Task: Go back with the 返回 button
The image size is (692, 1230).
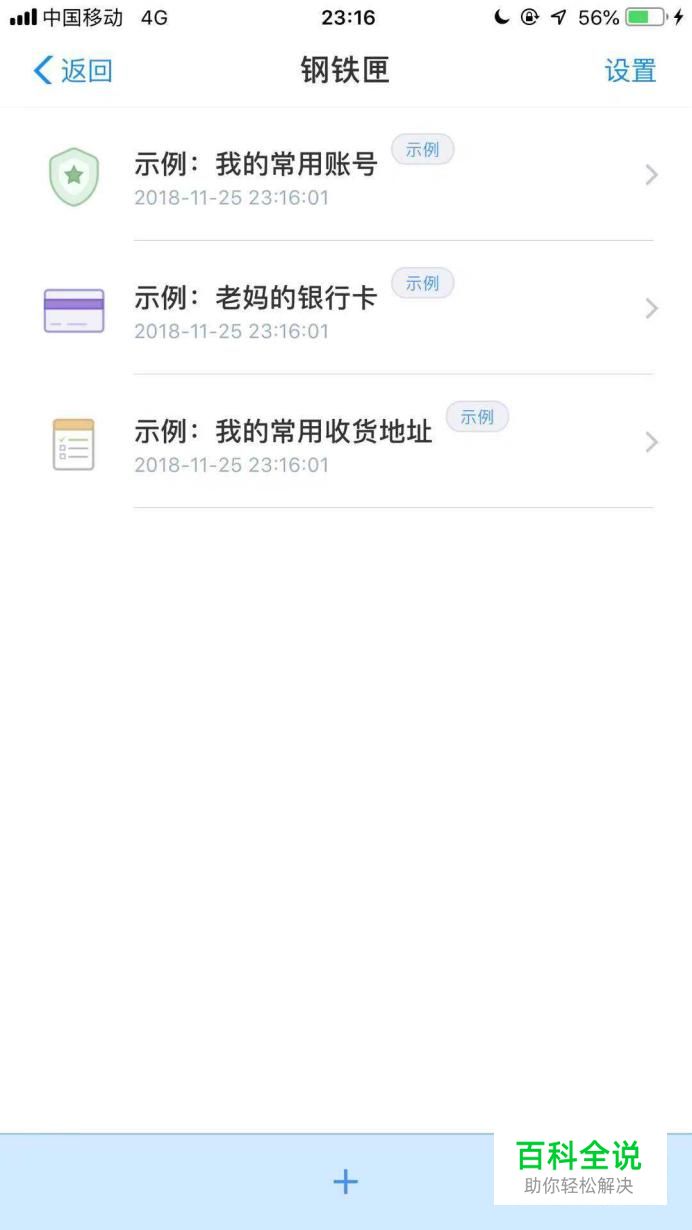Action: point(73,71)
